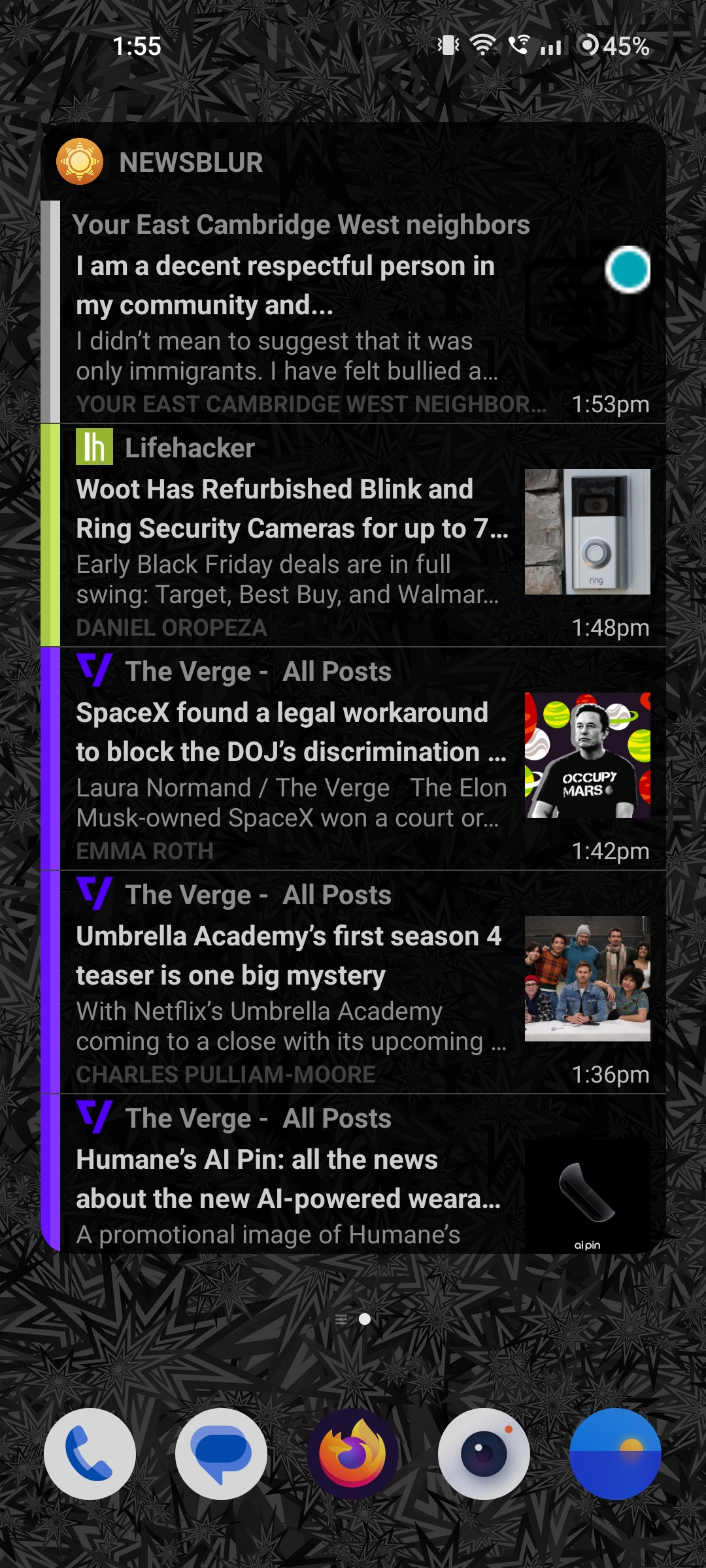Tap the NEWSBLUR widget title
This screenshot has height=1568, width=706.
point(192,162)
